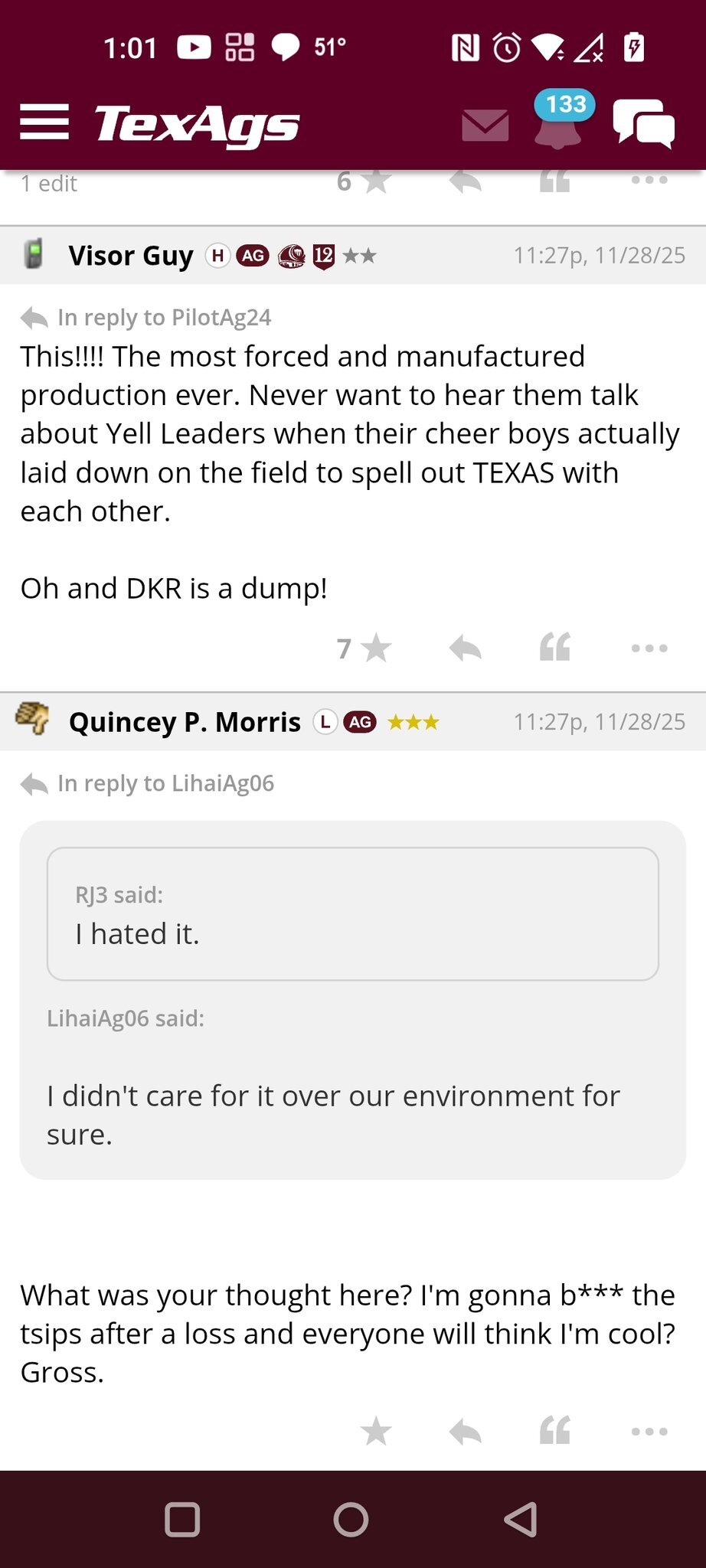Go back with the system back button

pyautogui.click(x=521, y=1520)
